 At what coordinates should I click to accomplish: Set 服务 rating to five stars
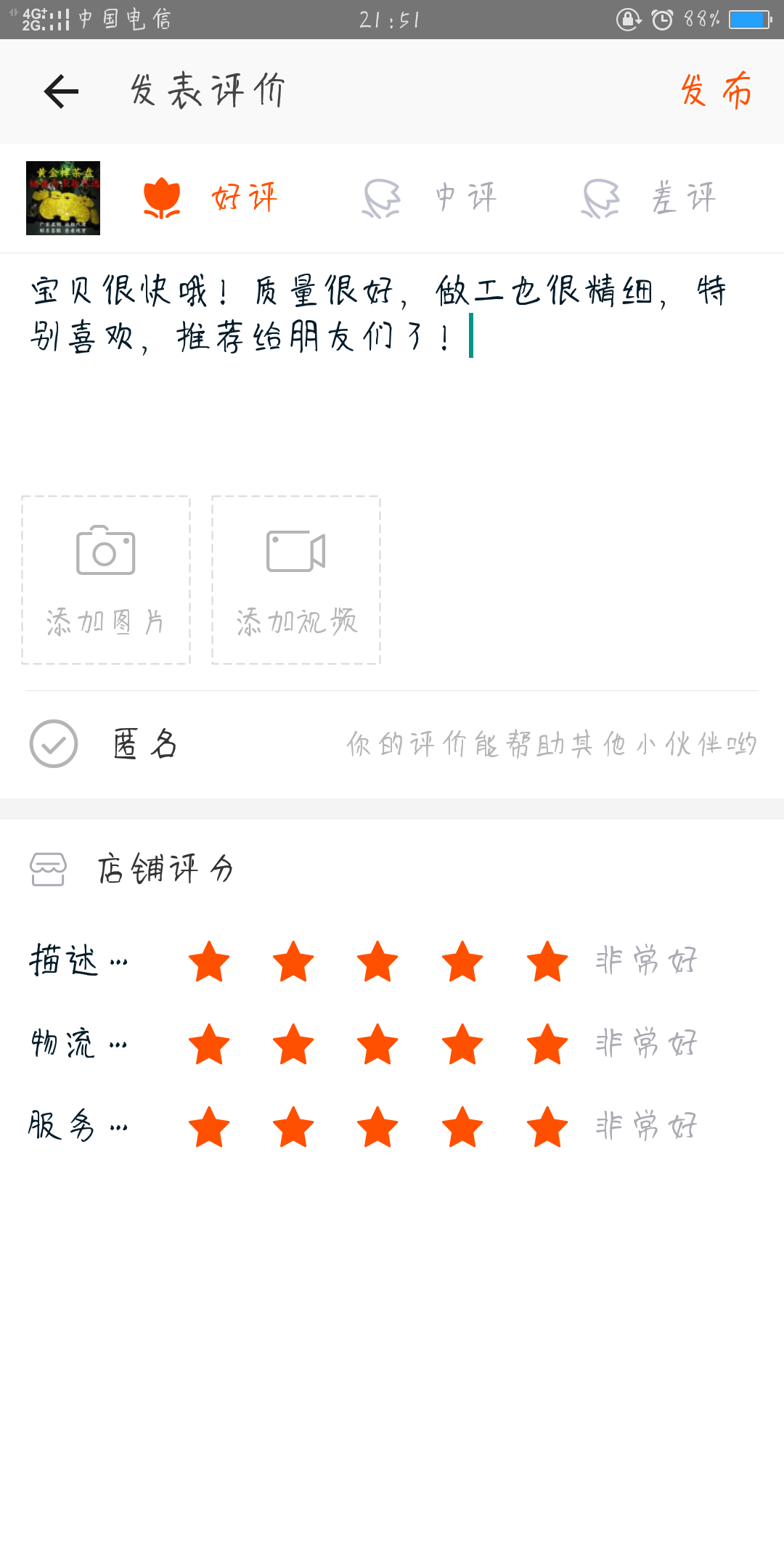pos(547,1127)
